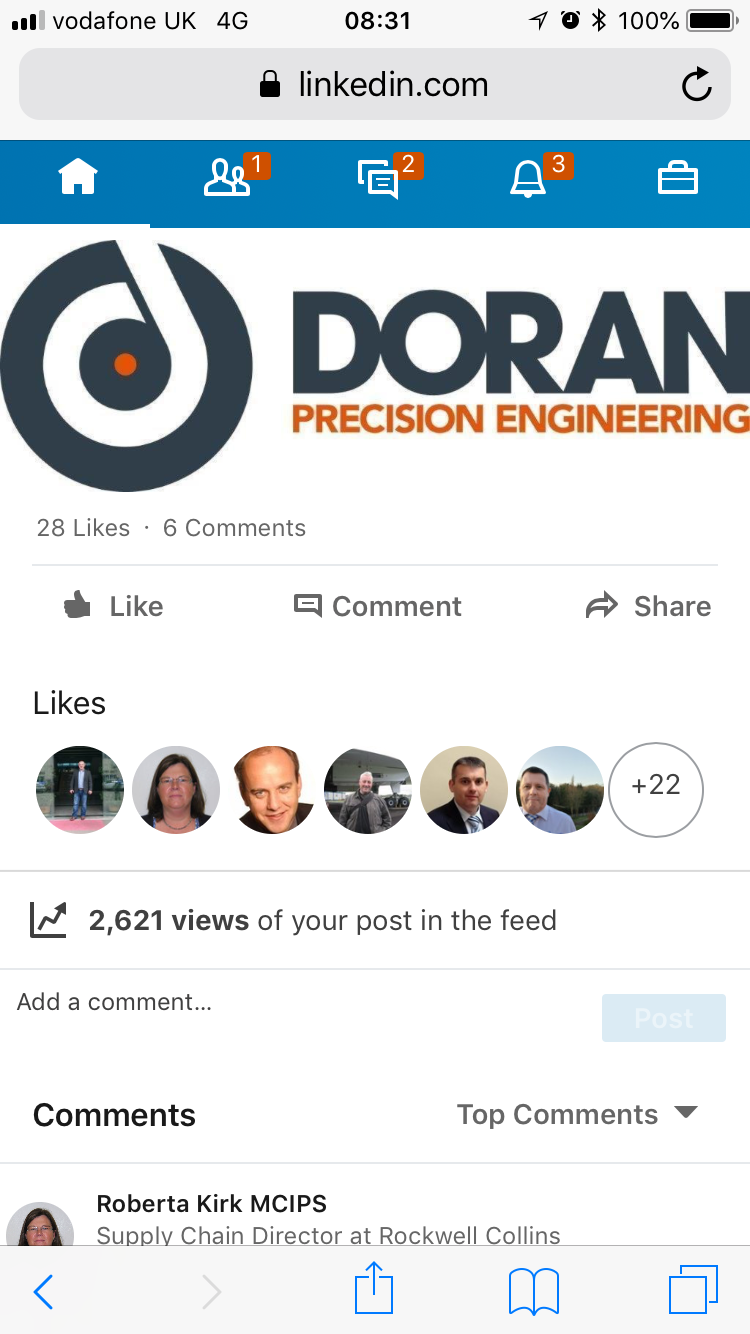Open Safari bookmarks
This screenshot has height=1334, width=750.
click(x=534, y=1292)
